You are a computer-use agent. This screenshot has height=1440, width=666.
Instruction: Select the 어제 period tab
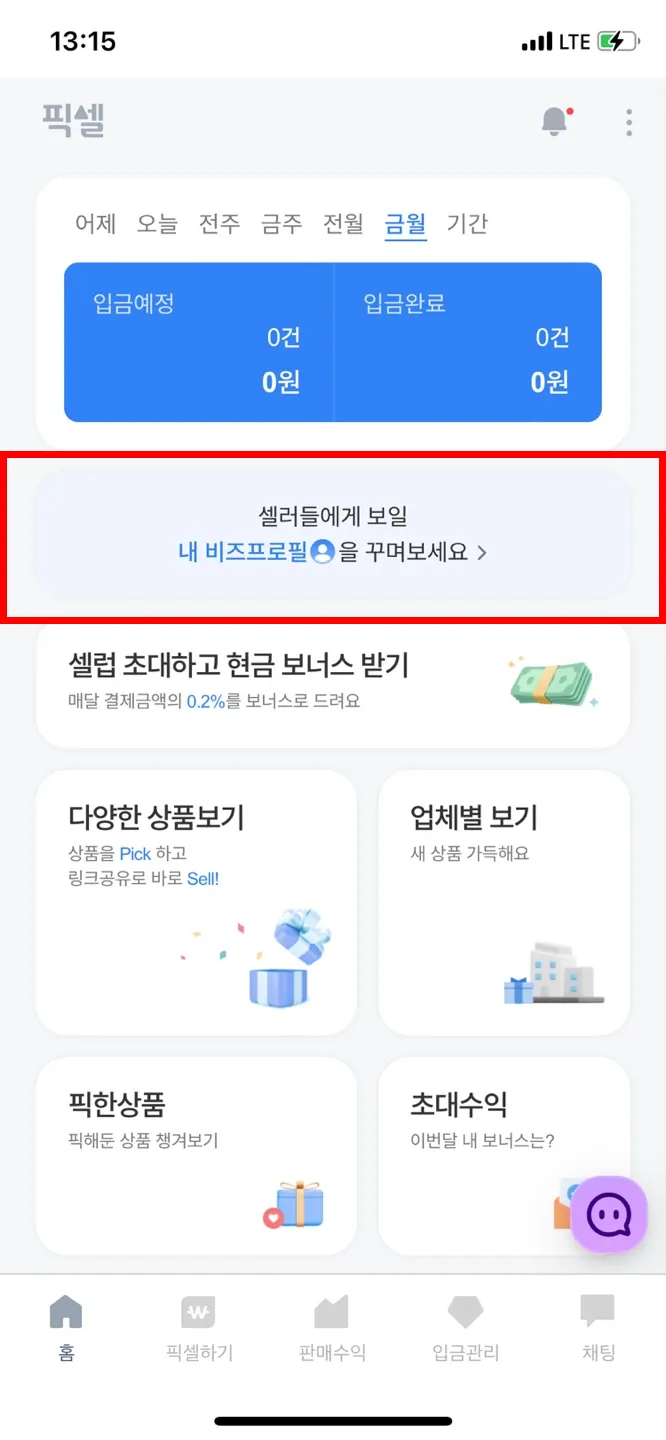click(x=96, y=223)
